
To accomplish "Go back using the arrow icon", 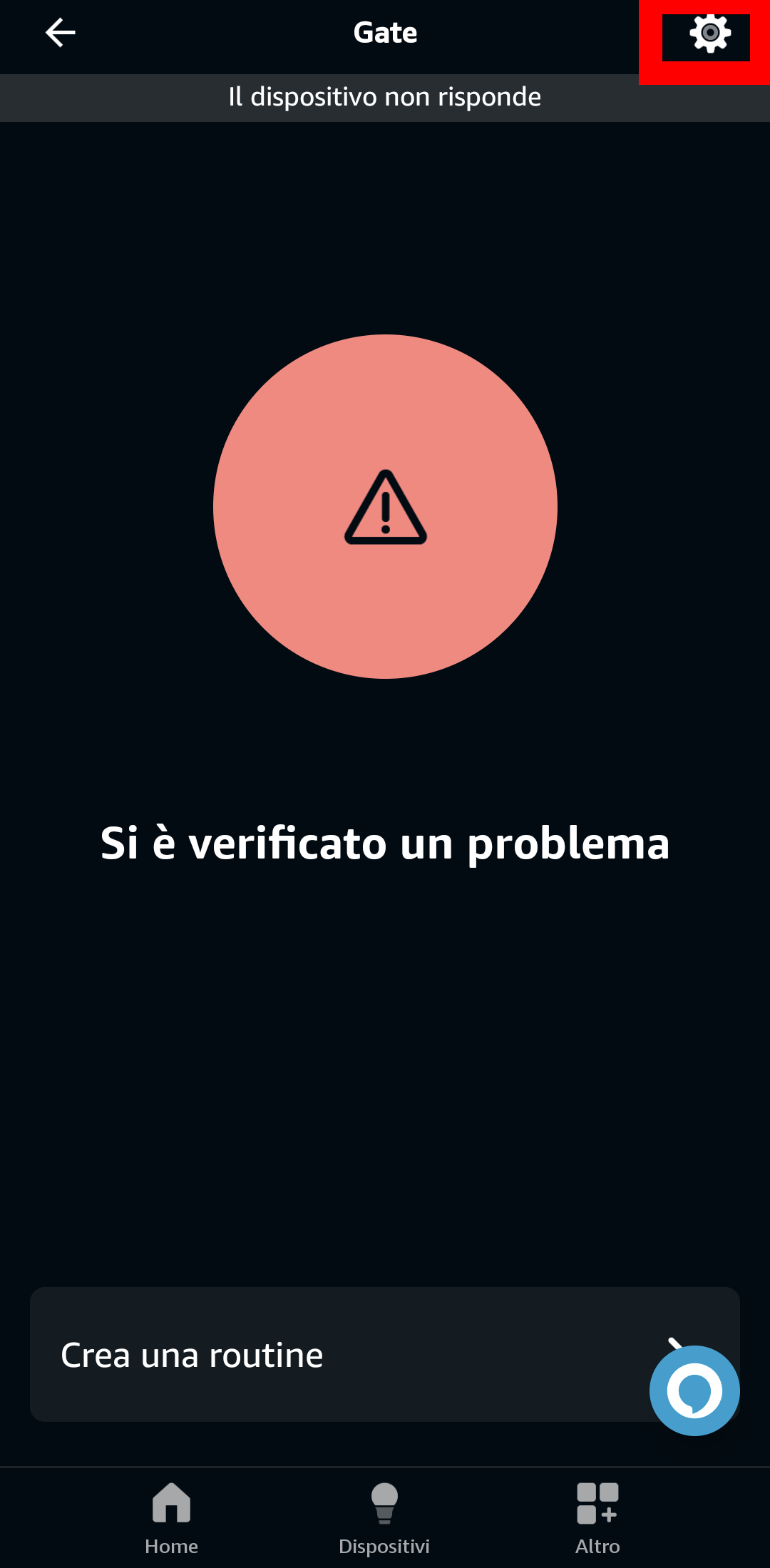I will (61, 33).
